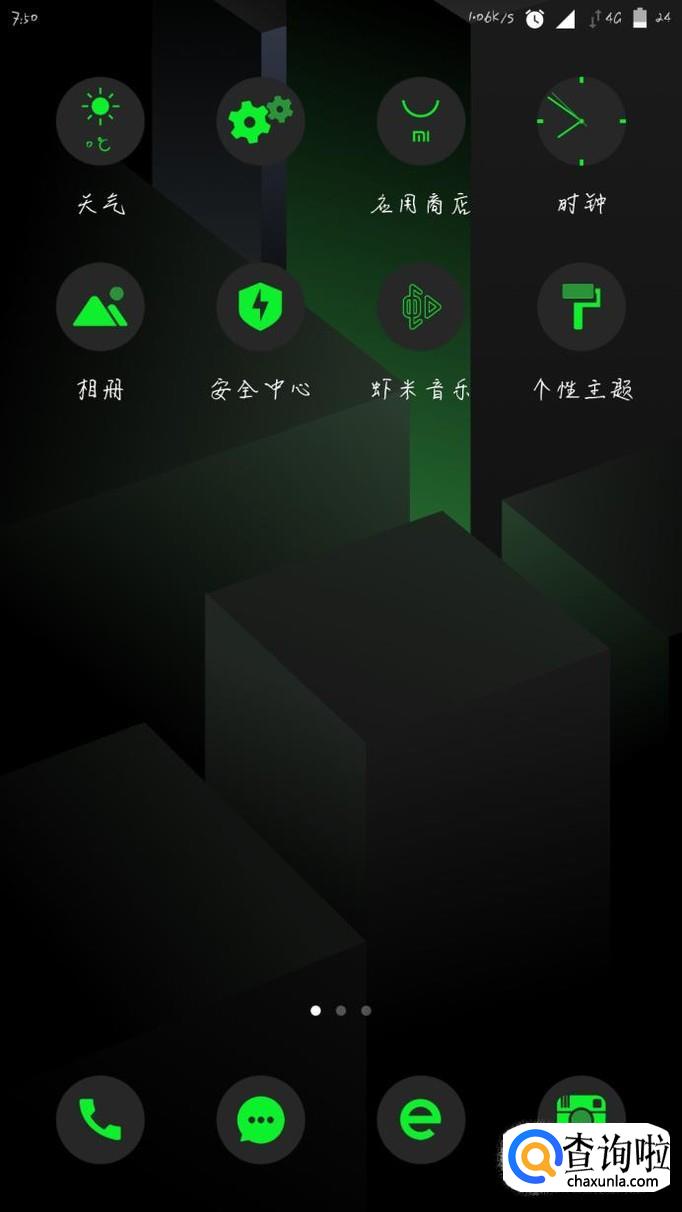
Task: Open the messaging app in dock
Action: tap(260, 1119)
